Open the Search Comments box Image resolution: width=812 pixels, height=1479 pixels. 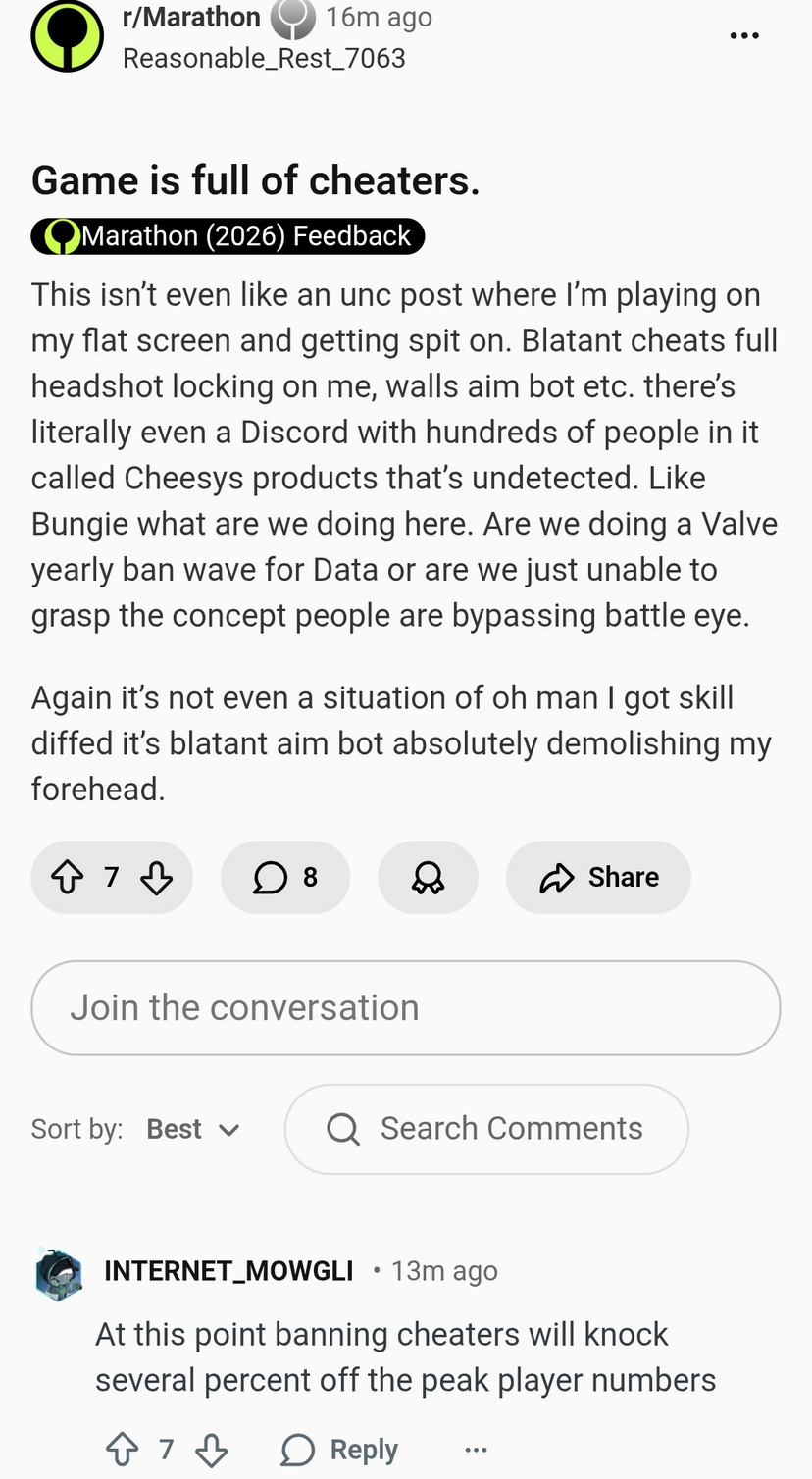coord(486,1129)
